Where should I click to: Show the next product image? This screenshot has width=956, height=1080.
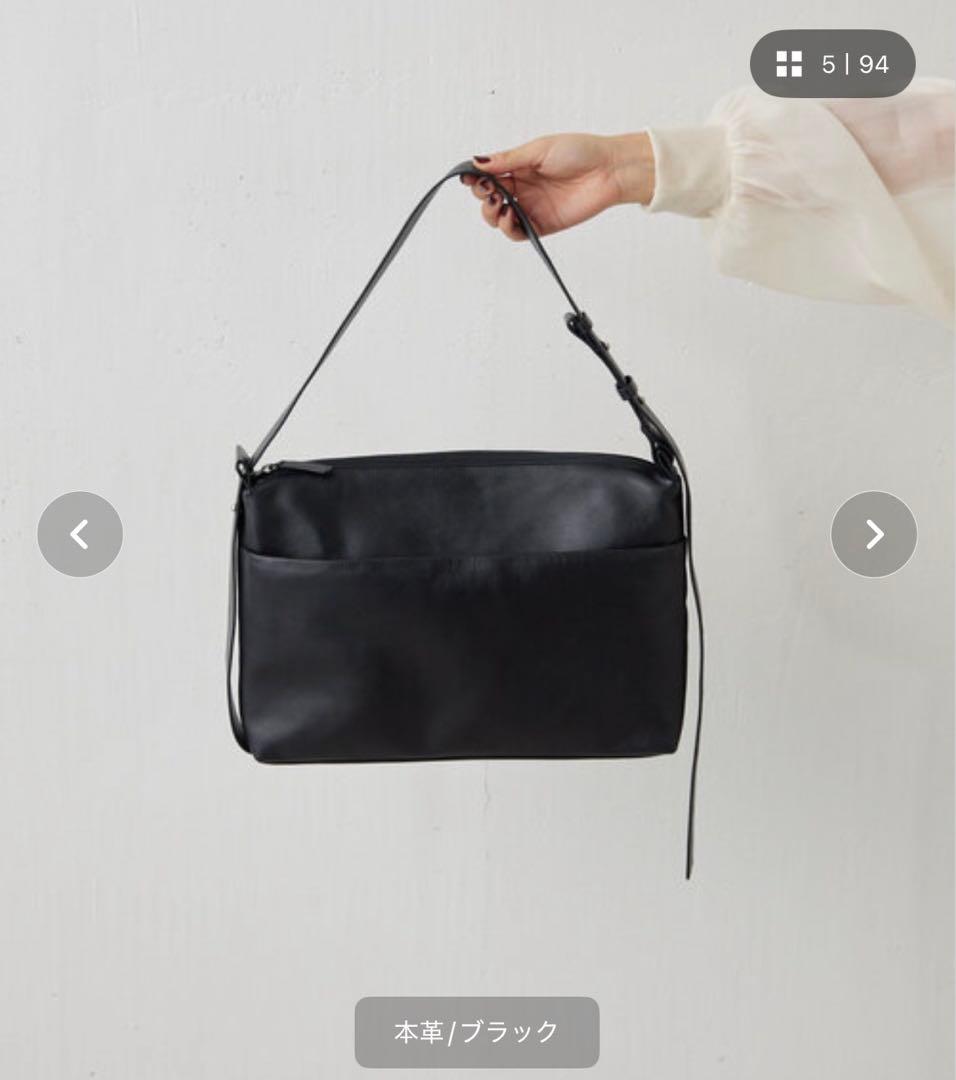click(873, 534)
